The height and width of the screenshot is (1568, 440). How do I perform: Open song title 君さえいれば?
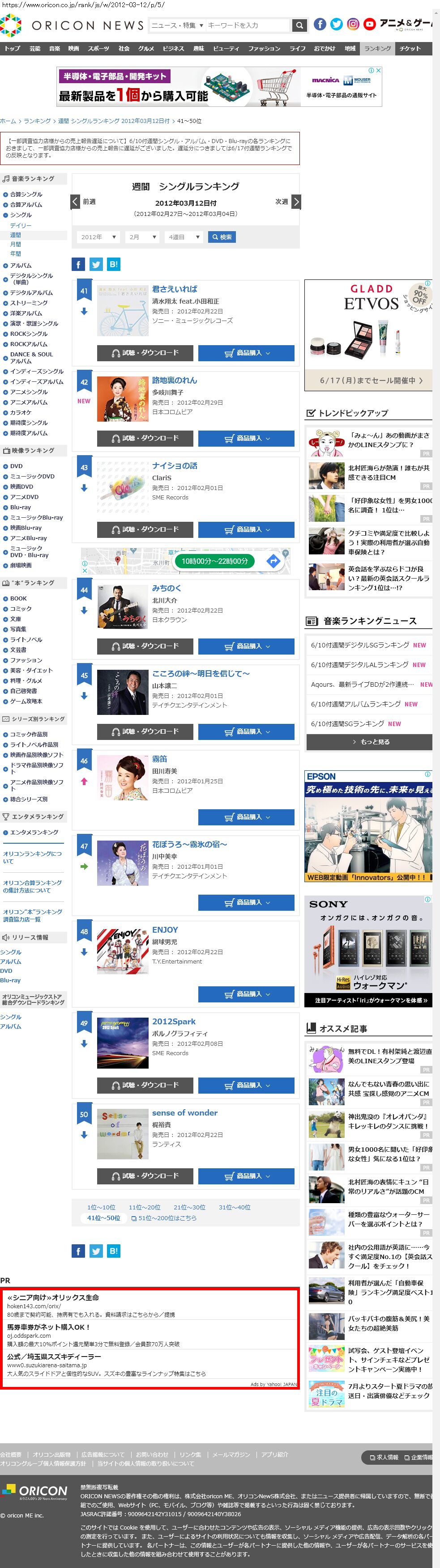pos(174,289)
